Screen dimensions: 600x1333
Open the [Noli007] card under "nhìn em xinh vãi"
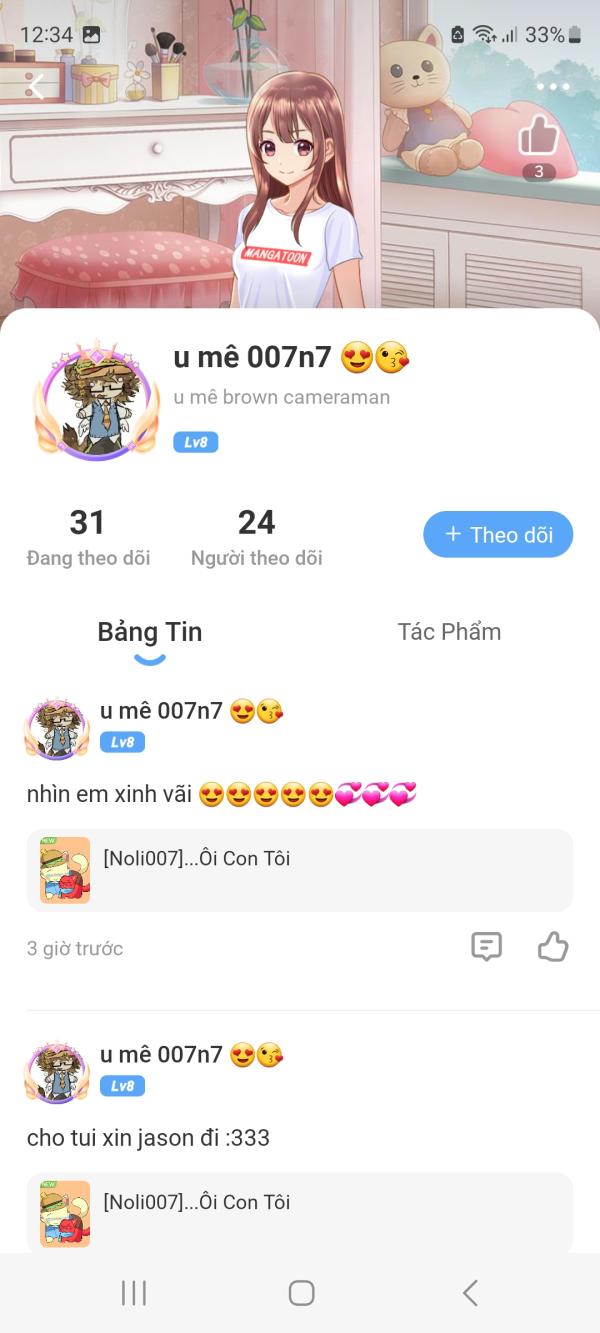(x=300, y=870)
